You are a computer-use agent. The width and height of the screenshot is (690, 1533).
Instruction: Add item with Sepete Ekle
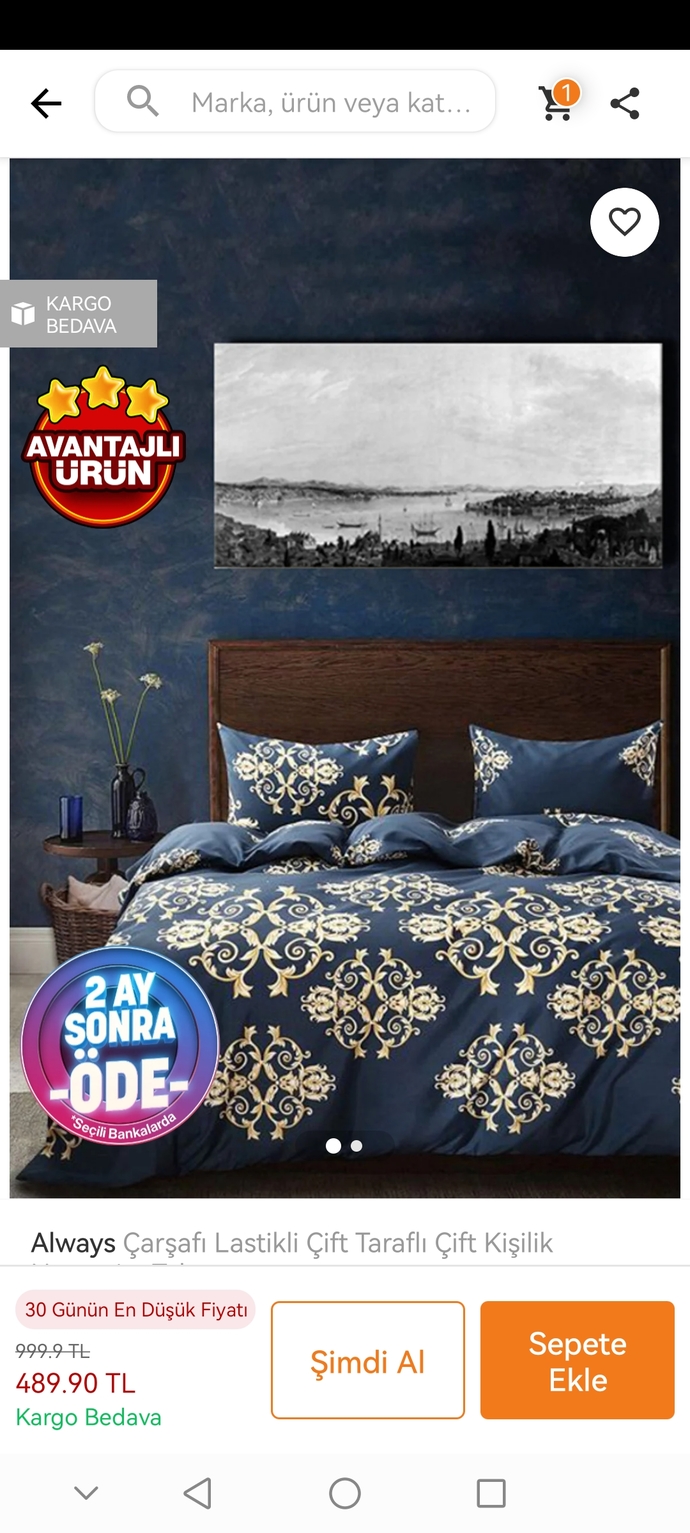coord(578,1360)
